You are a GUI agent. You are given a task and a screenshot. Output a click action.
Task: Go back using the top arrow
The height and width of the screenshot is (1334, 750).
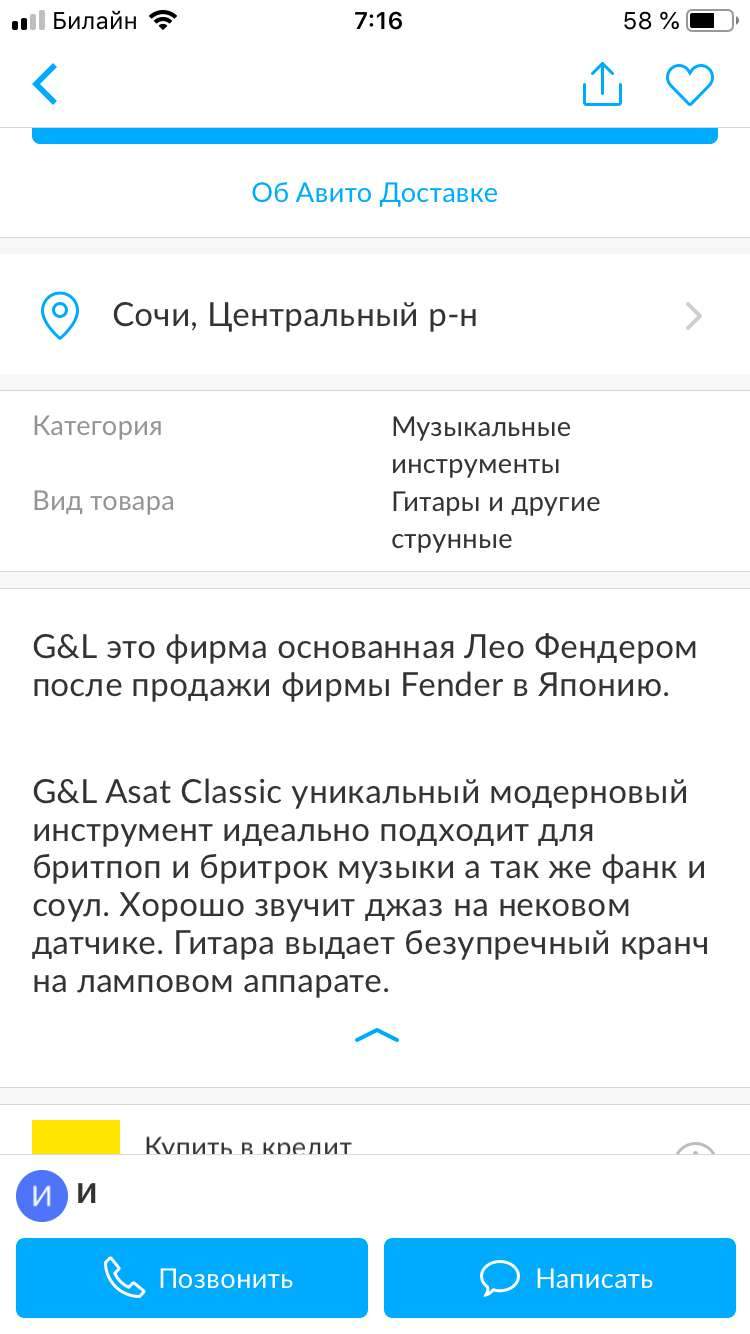coord(45,85)
